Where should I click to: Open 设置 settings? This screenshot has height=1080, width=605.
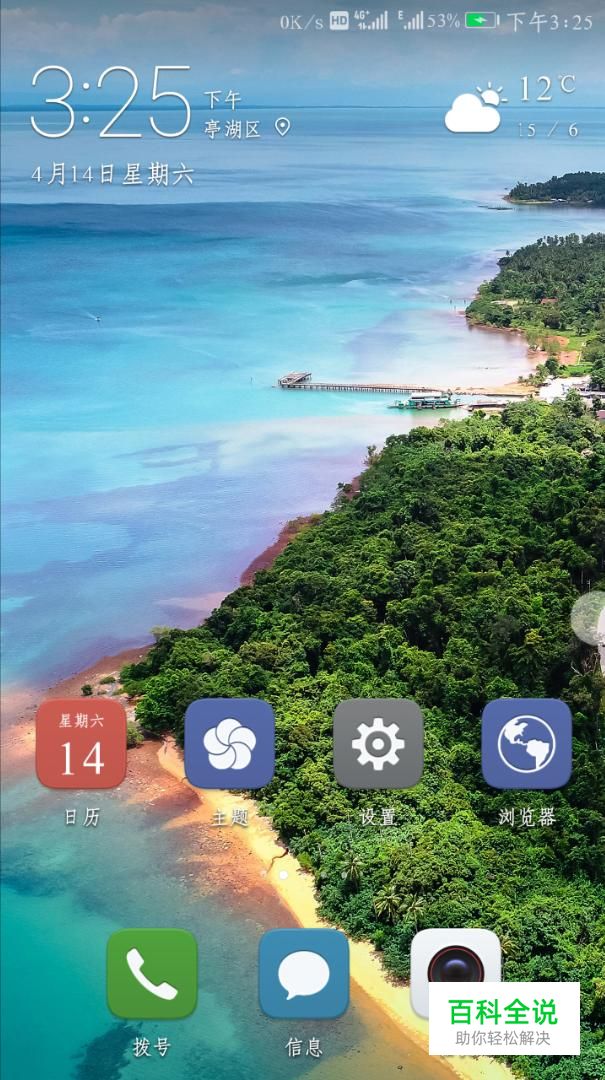[x=377, y=743]
